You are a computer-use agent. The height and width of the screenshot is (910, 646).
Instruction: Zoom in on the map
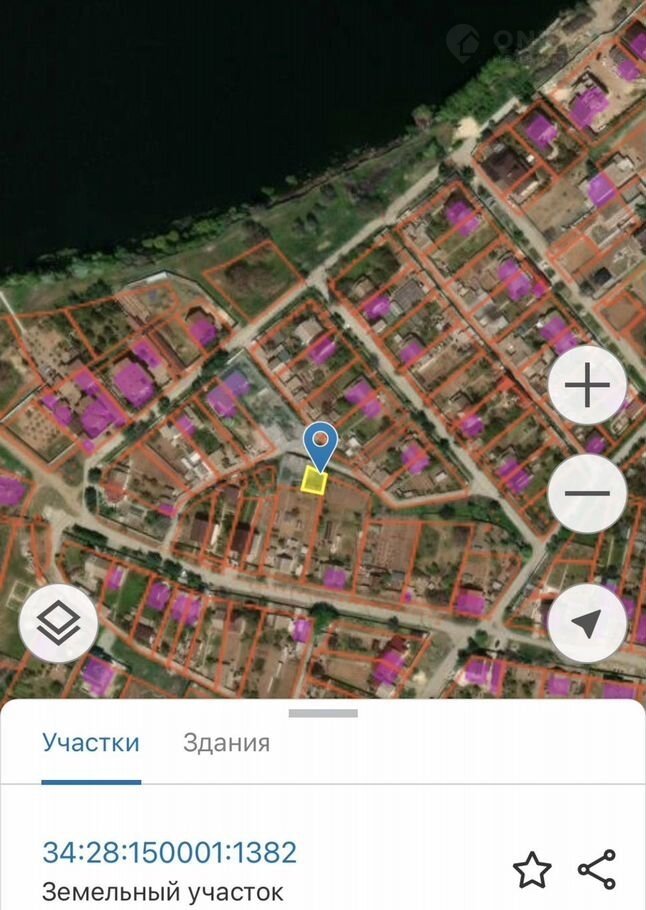click(x=588, y=386)
